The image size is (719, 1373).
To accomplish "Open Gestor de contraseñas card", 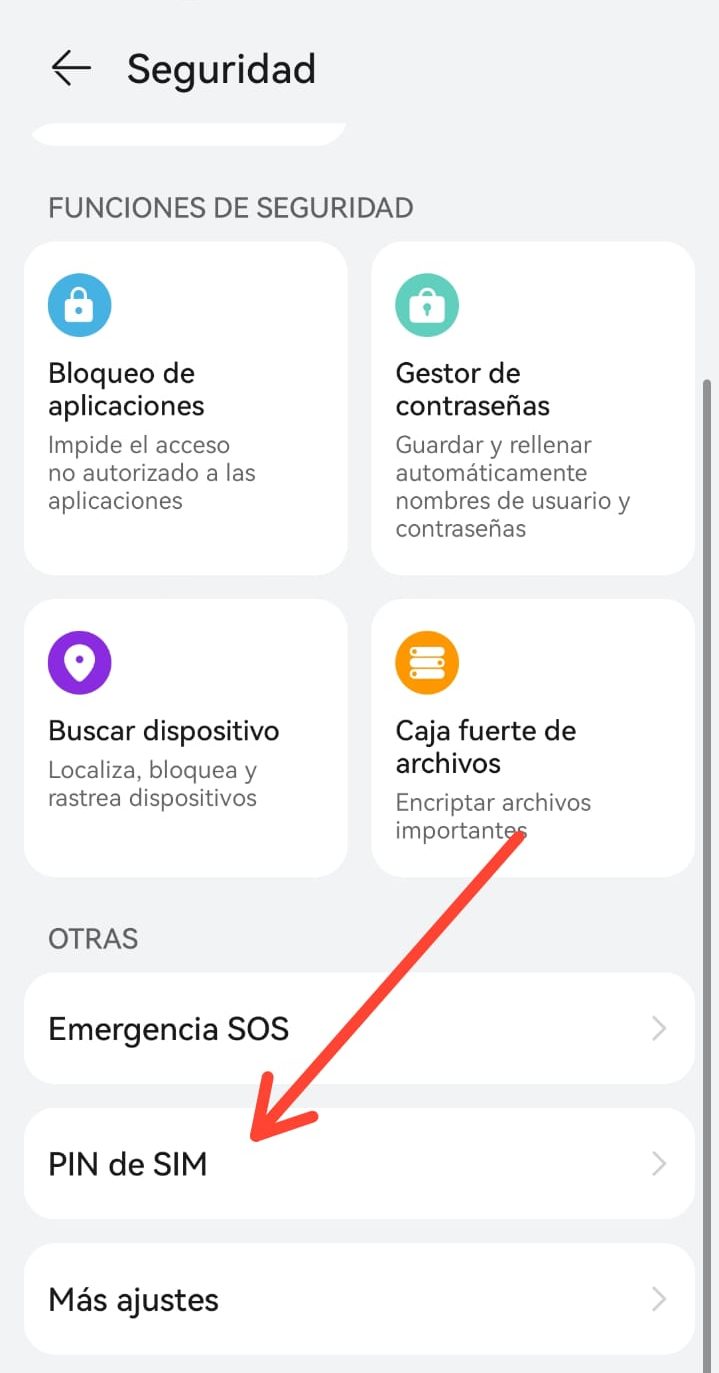I will 533,408.
